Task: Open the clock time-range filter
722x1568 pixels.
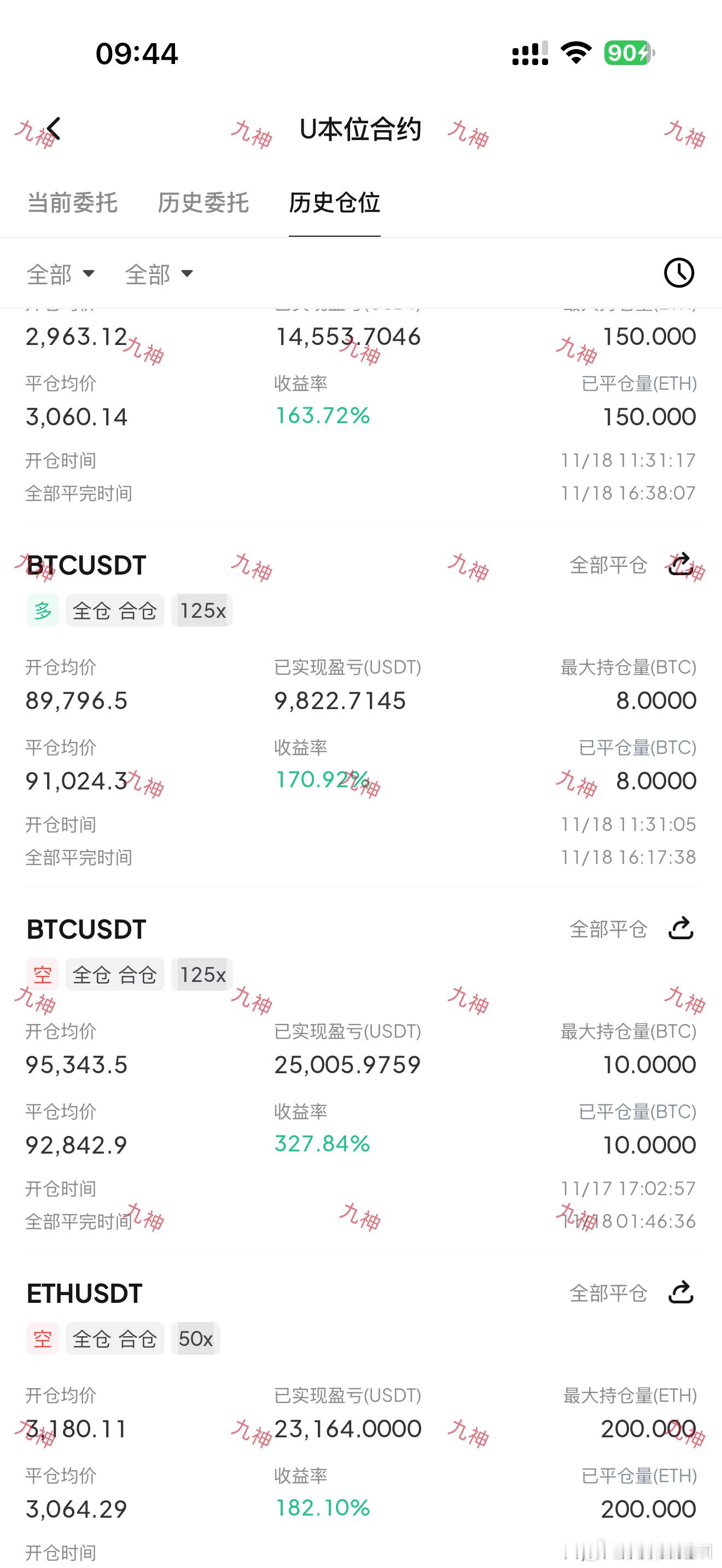Action: (678, 273)
